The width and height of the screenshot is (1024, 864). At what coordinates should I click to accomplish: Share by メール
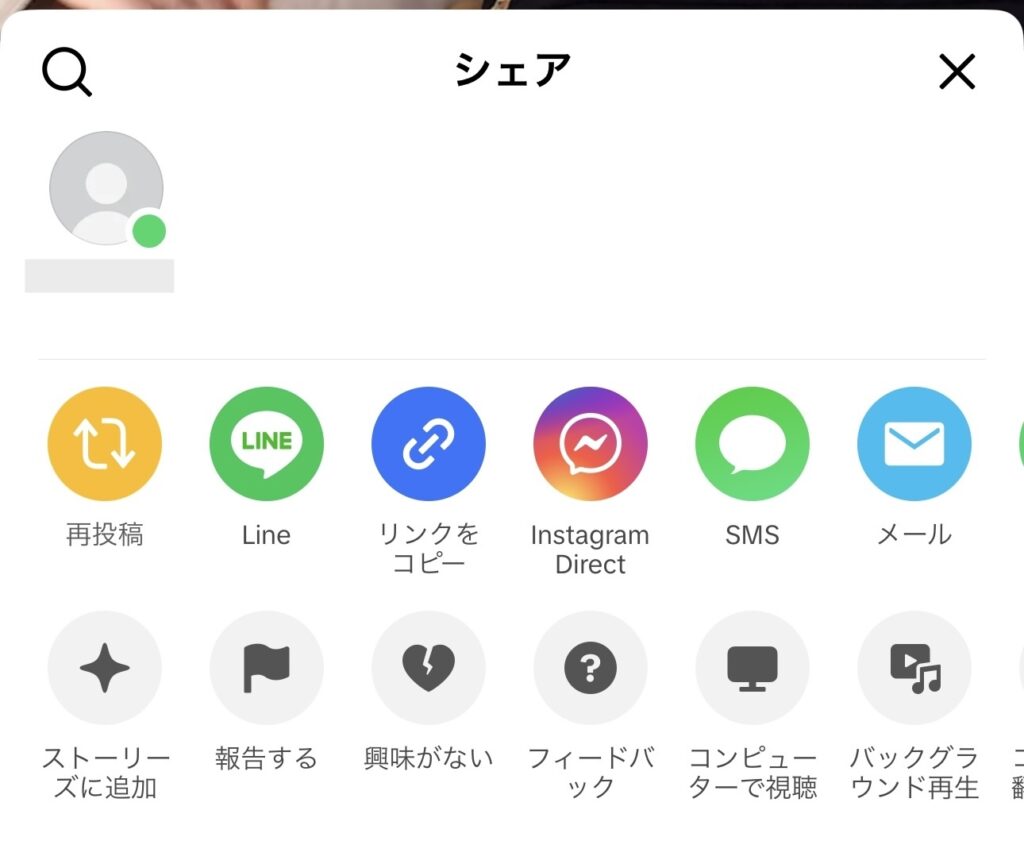(x=914, y=444)
